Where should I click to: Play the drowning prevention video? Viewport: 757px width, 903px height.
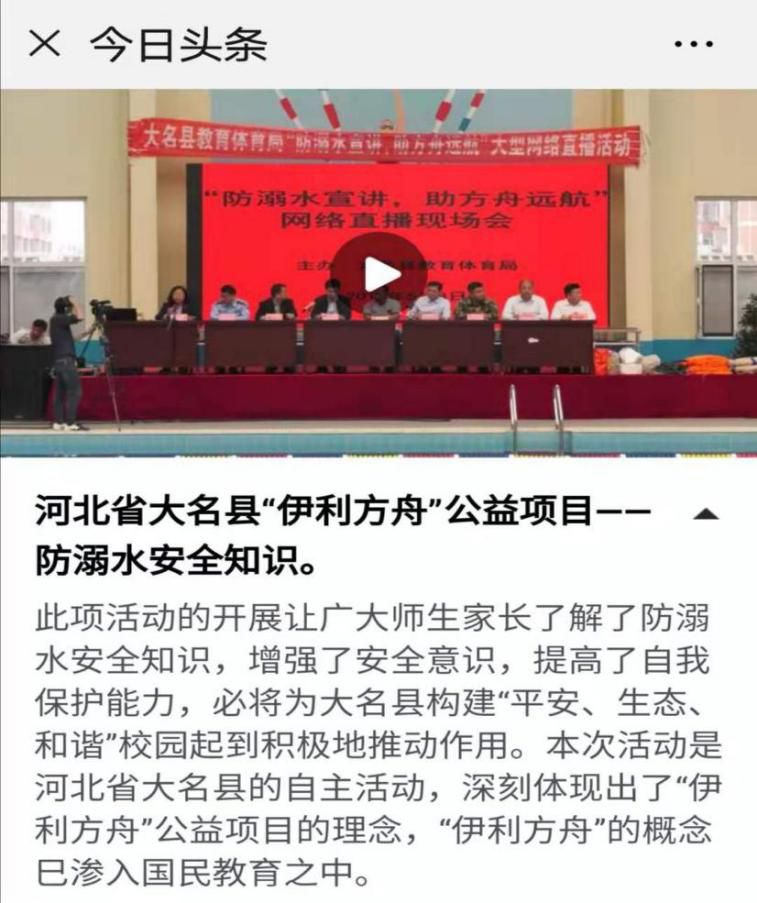pyautogui.click(x=380, y=275)
